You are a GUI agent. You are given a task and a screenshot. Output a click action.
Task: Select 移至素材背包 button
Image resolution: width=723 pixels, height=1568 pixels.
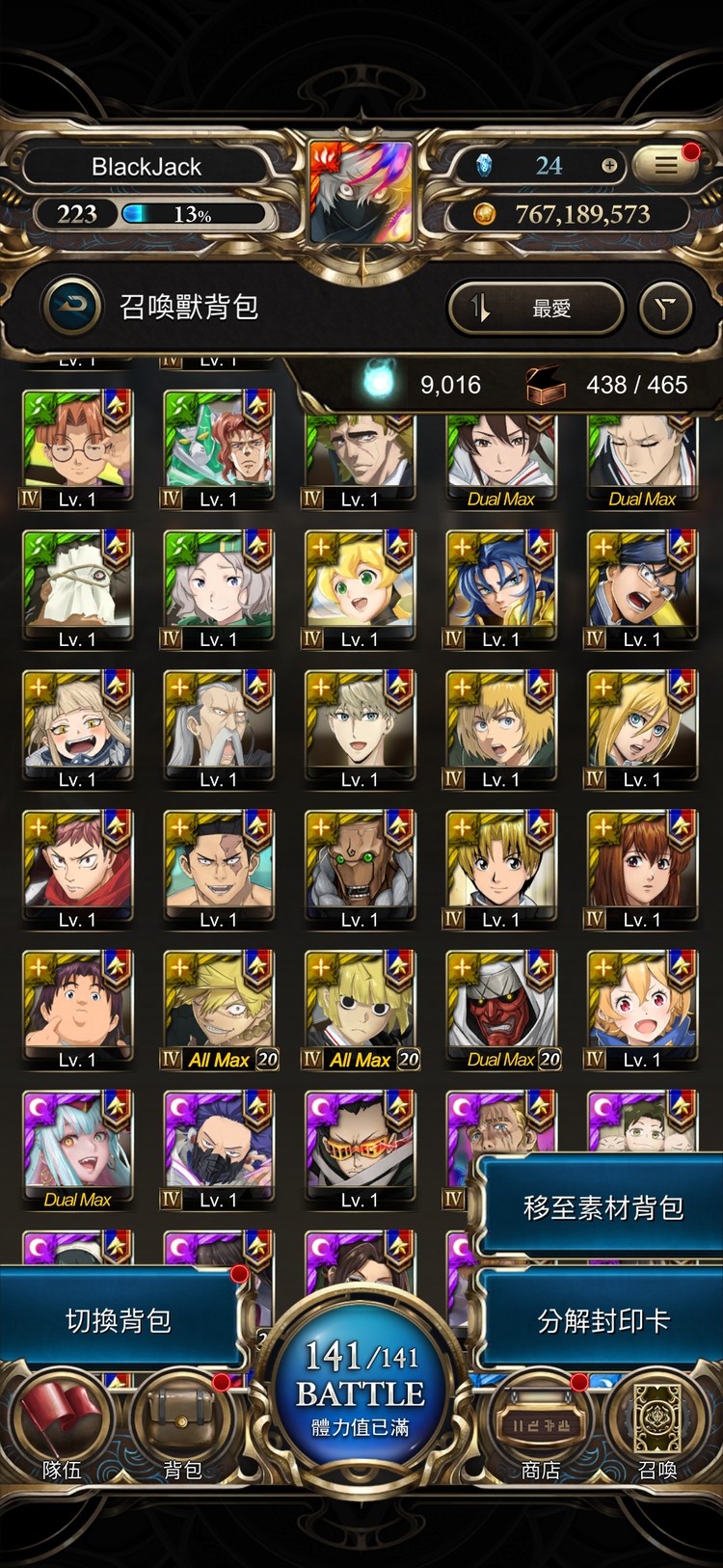[602, 1208]
